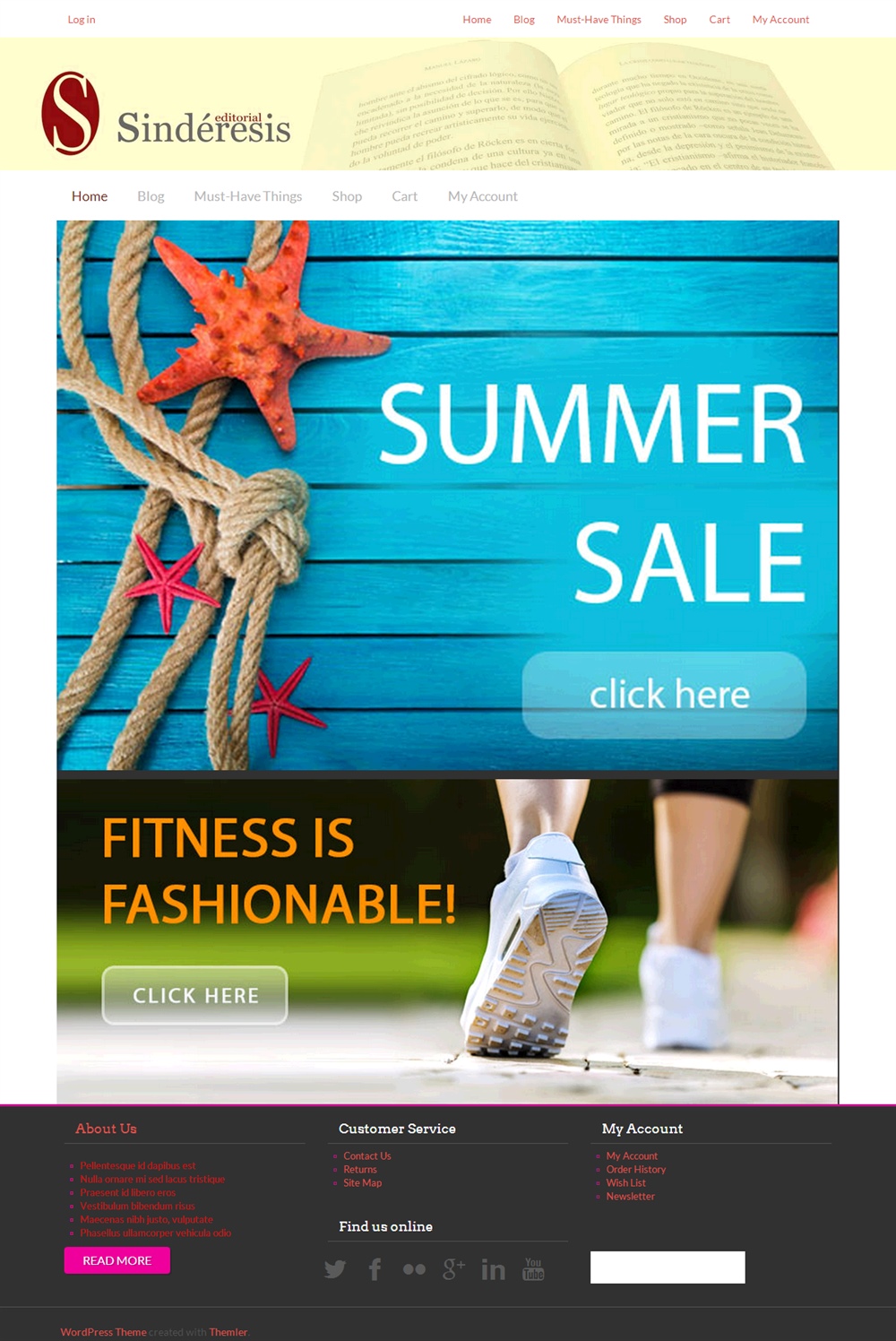View the Site Map
The height and width of the screenshot is (1341, 896).
coord(363,1183)
